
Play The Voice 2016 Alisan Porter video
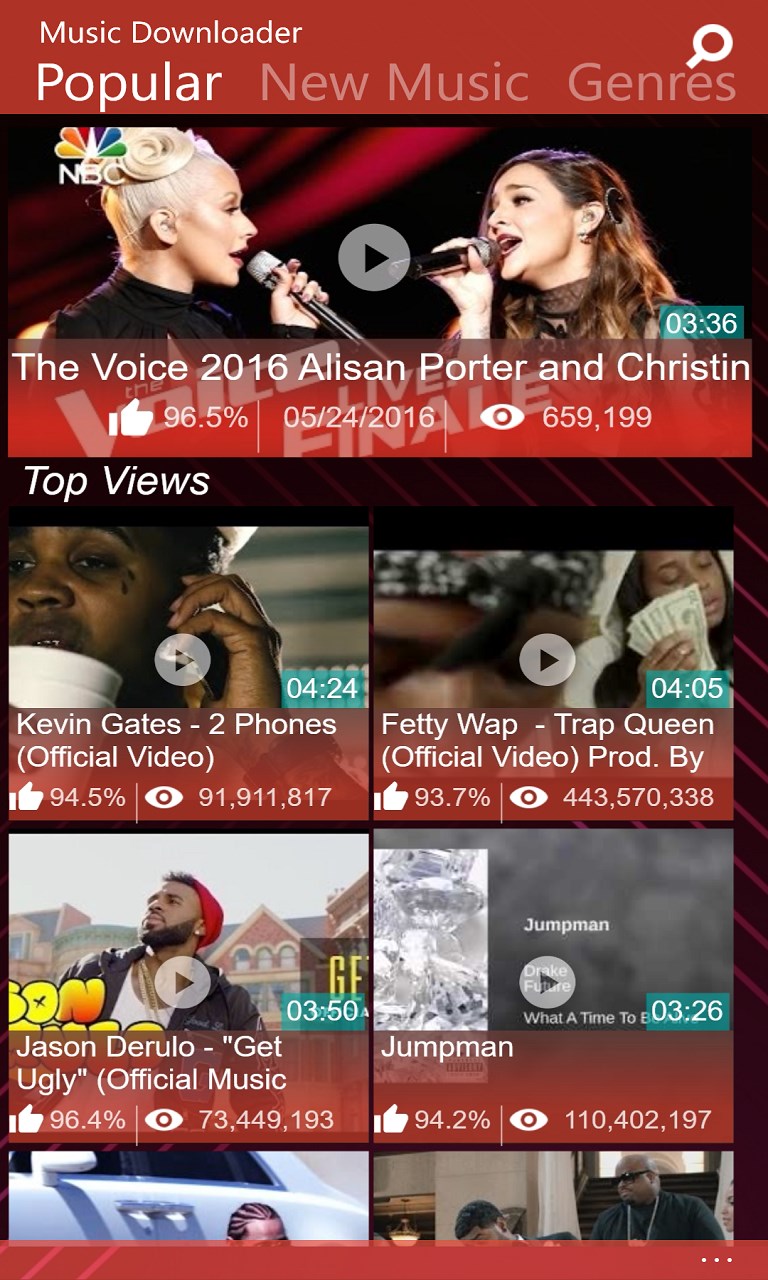[374, 258]
